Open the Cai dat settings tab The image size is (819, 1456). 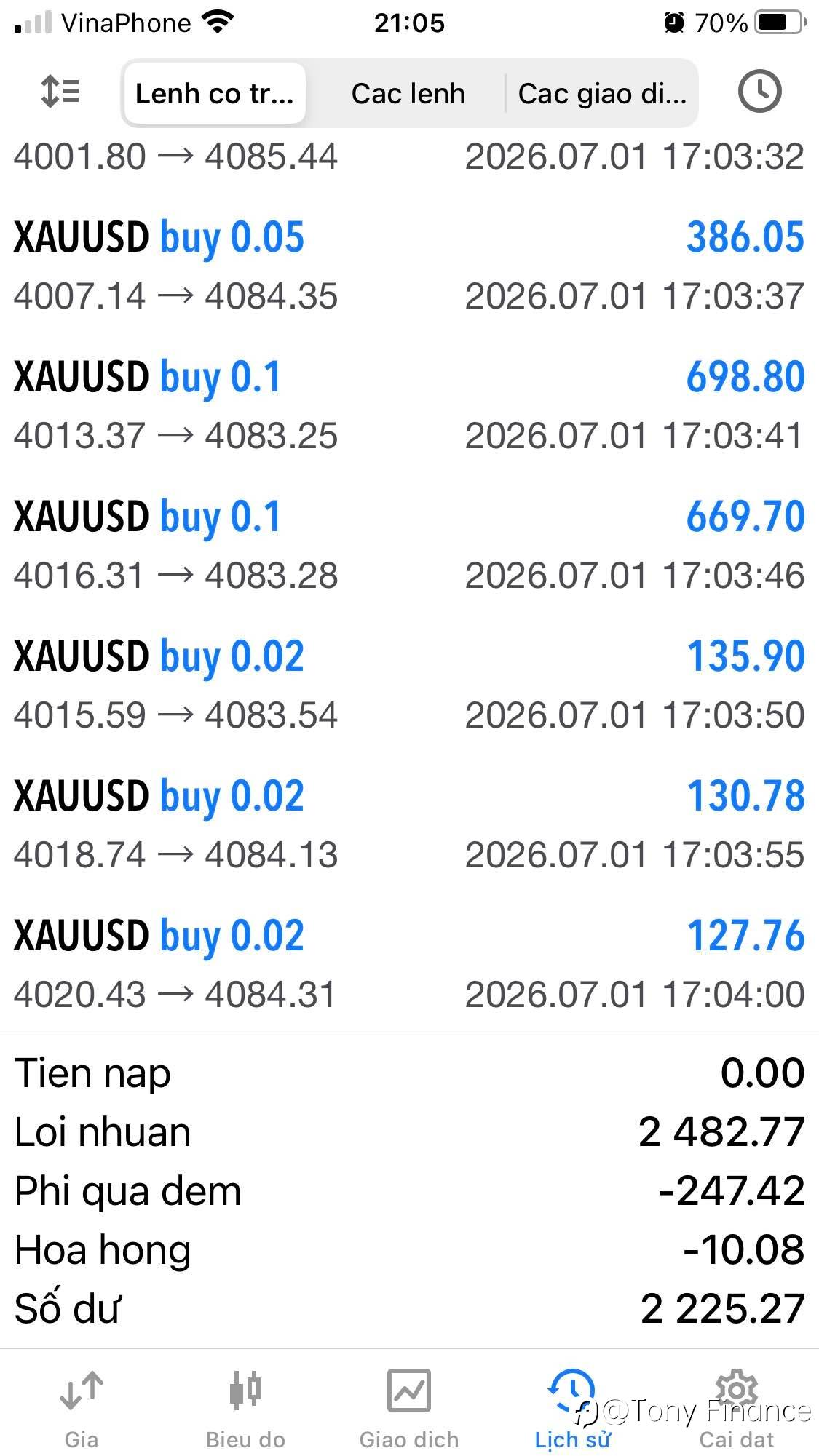pos(737,1409)
